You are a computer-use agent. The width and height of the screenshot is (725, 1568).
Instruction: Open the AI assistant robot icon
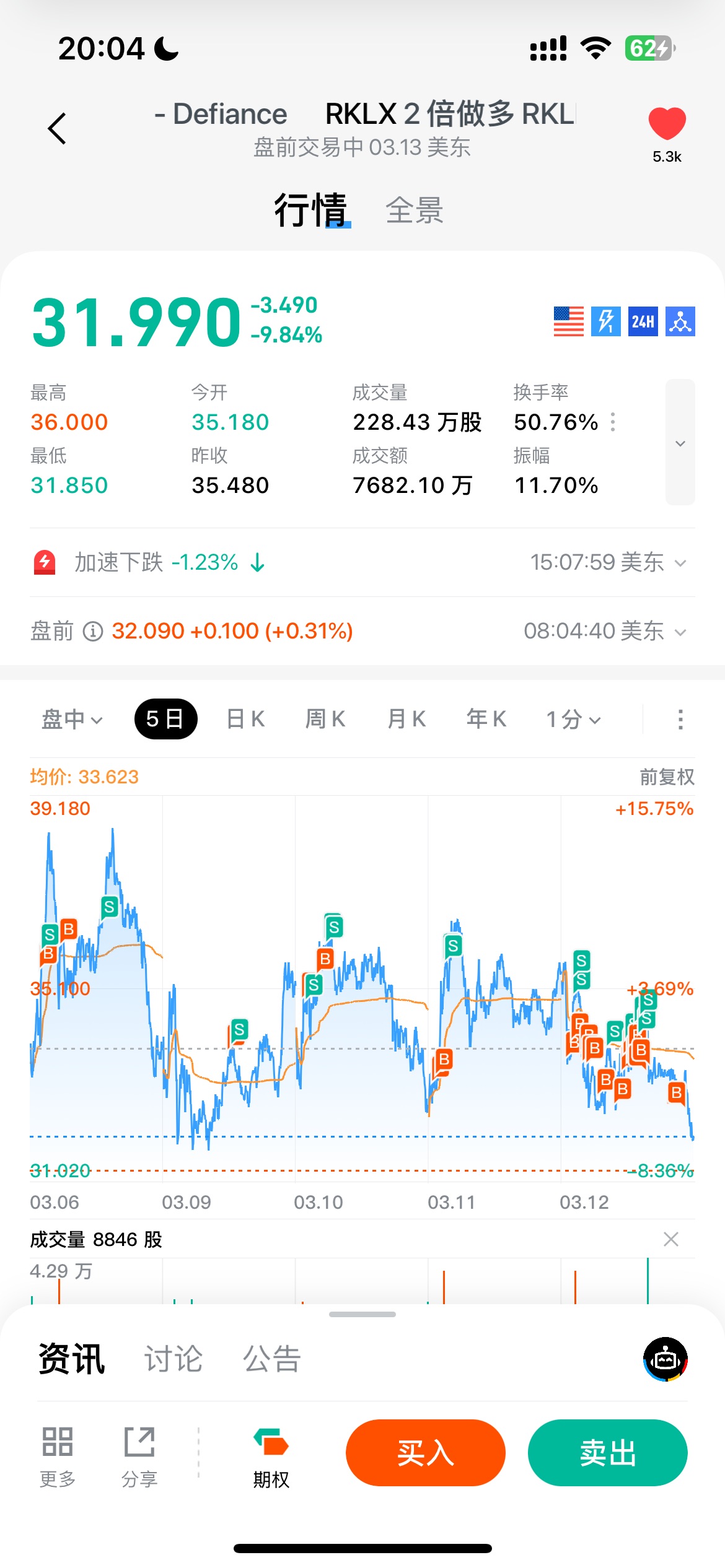pyautogui.click(x=665, y=1359)
